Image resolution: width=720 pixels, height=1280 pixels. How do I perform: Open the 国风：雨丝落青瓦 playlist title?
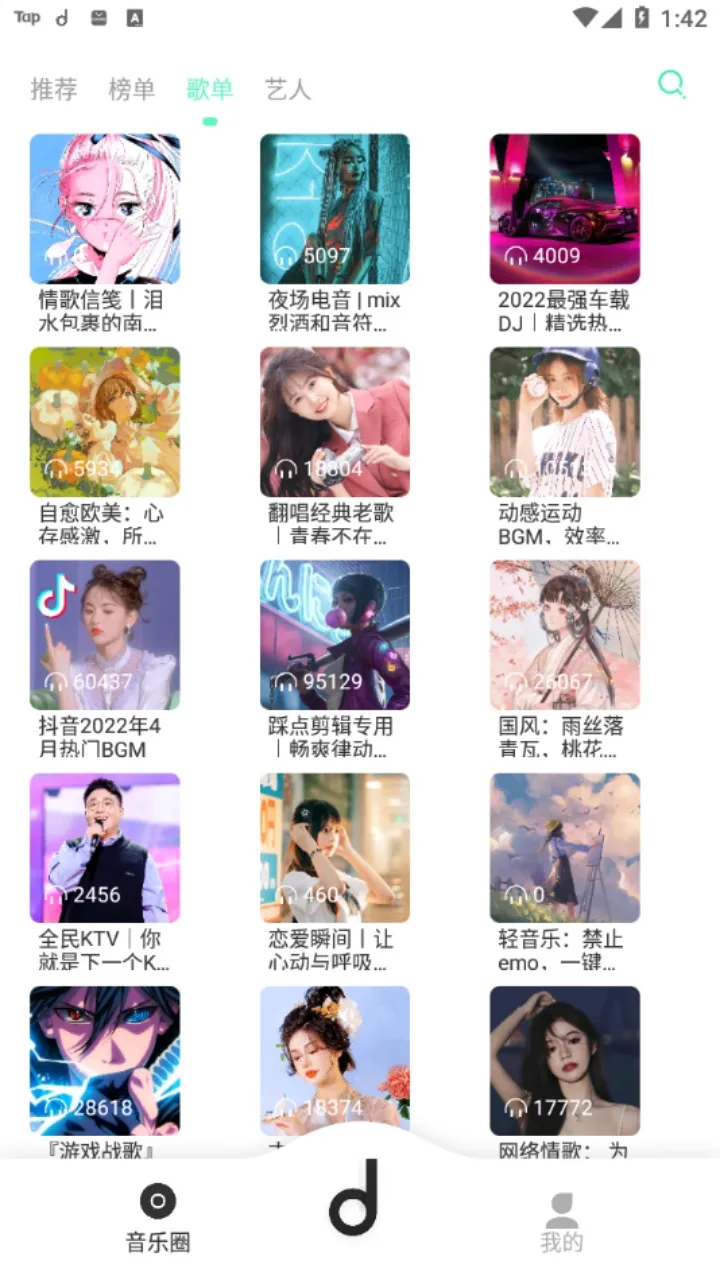pyautogui.click(x=564, y=738)
